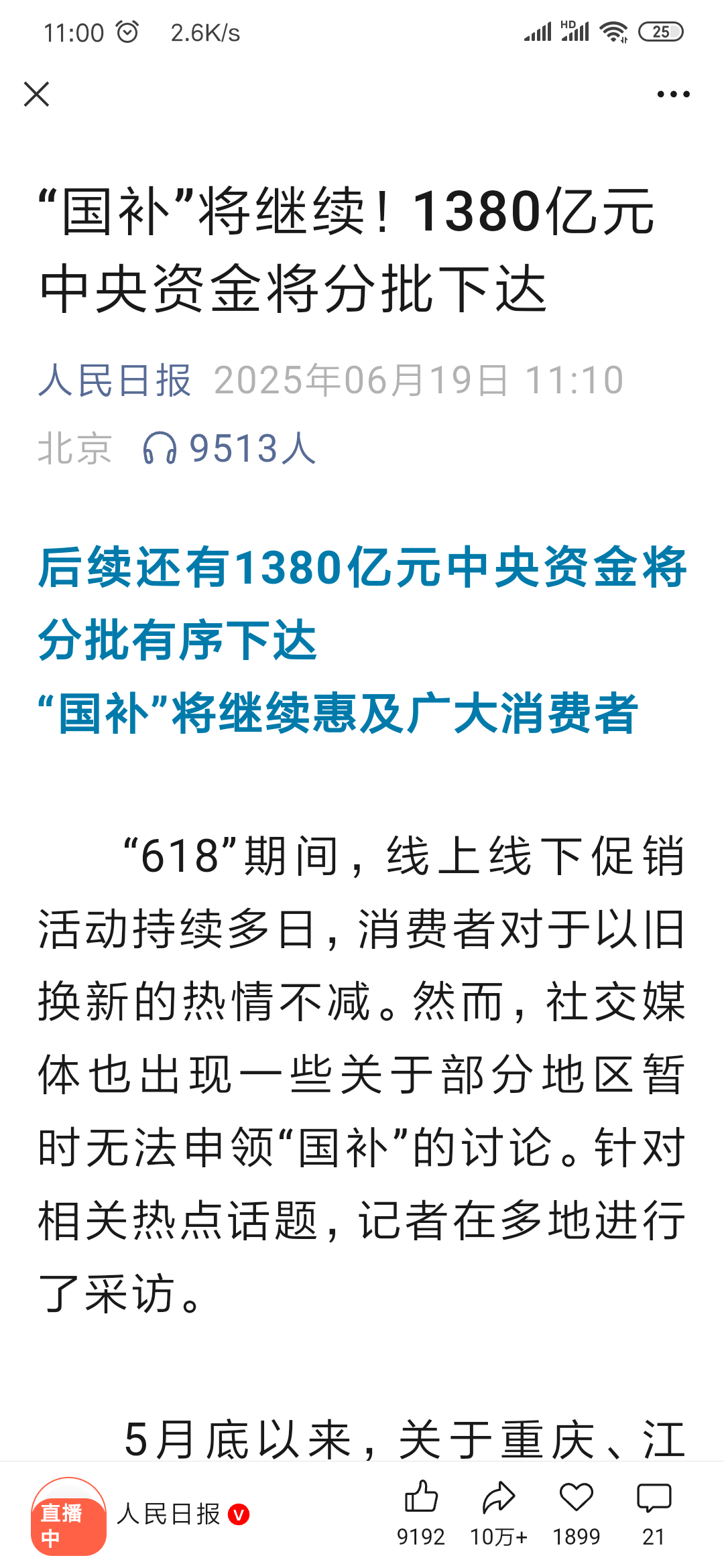The height and width of the screenshot is (1568, 724).
Task: Open the 人民日报 live broadcast avatar
Action: (68, 1516)
